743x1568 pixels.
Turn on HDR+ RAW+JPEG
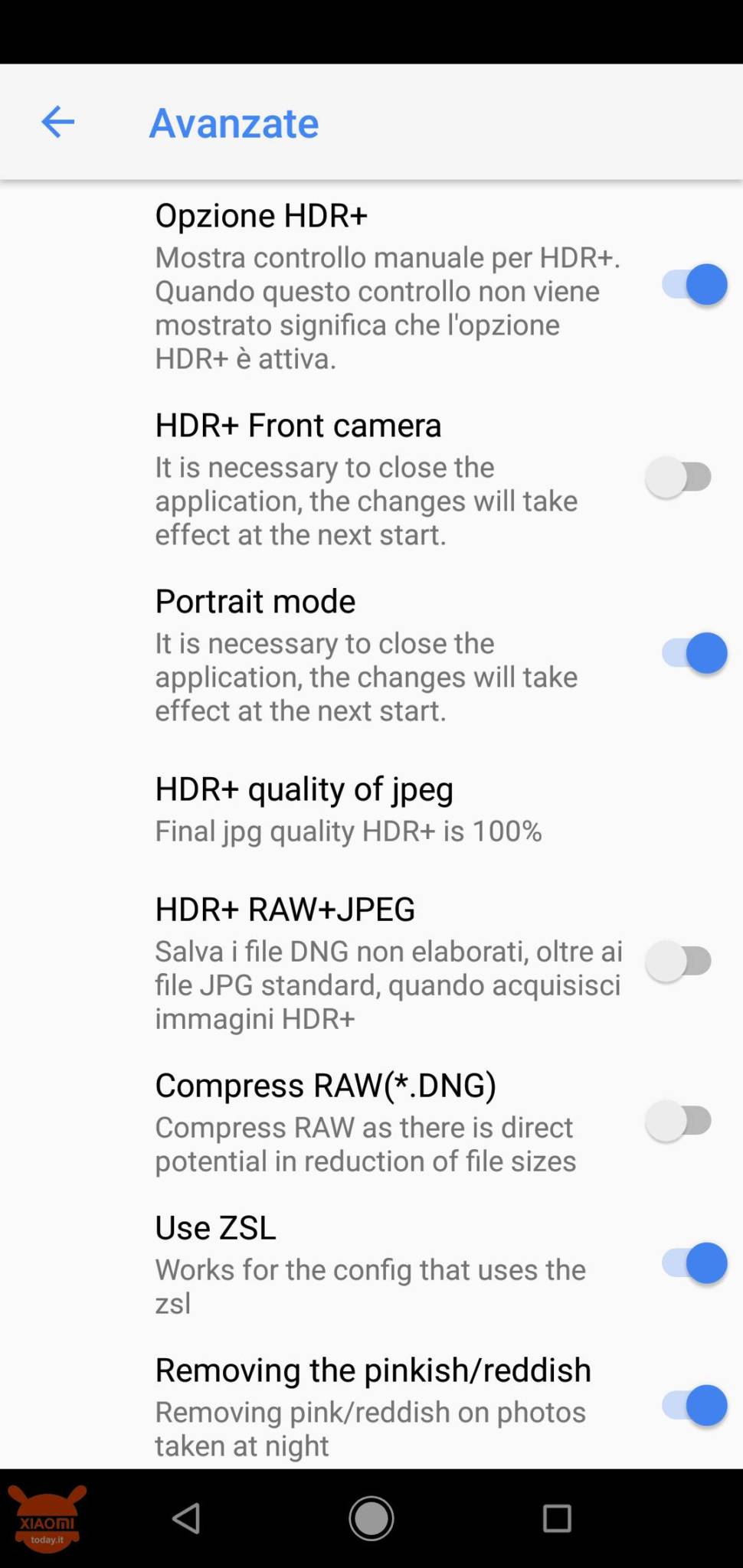pyautogui.click(x=679, y=961)
